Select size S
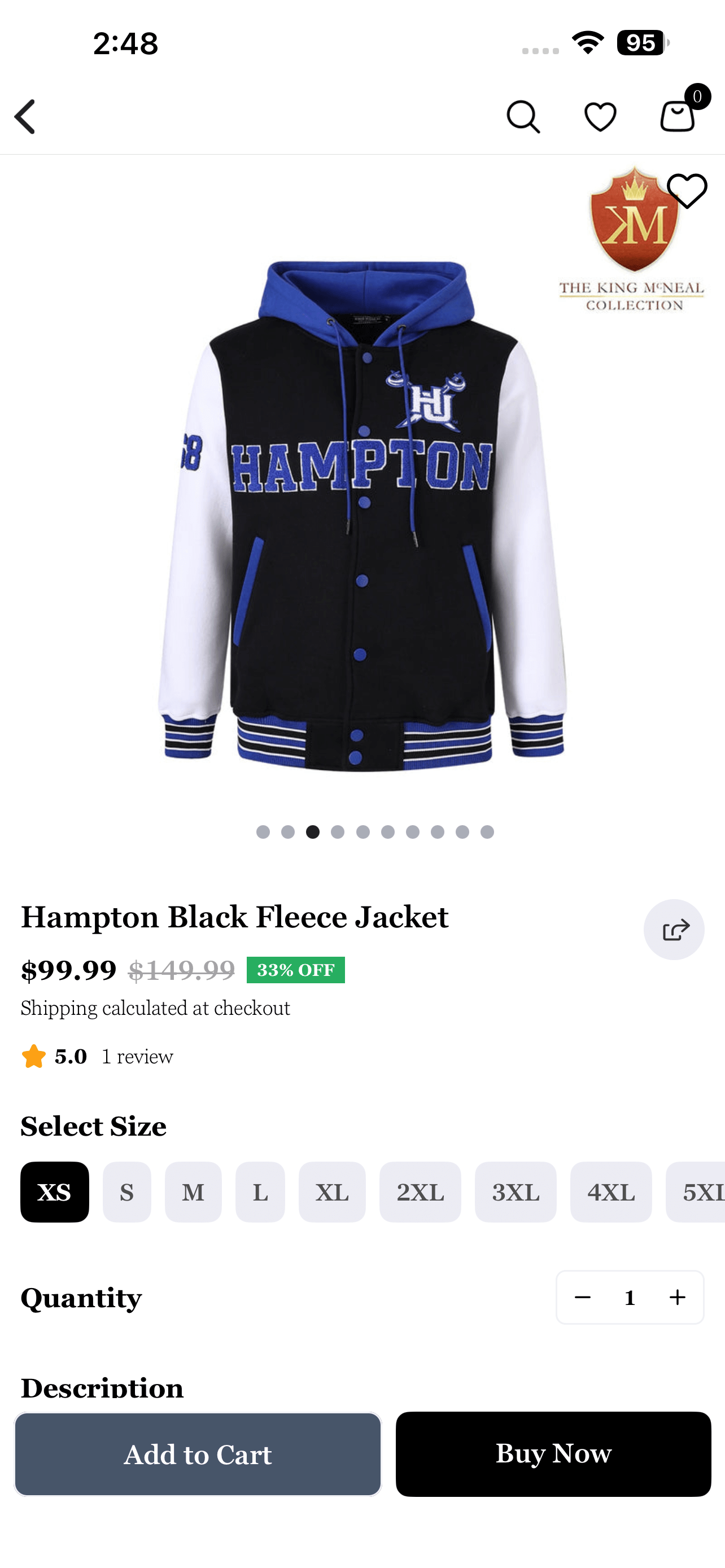The height and width of the screenshot is (1568, 725). [126, 1192]
